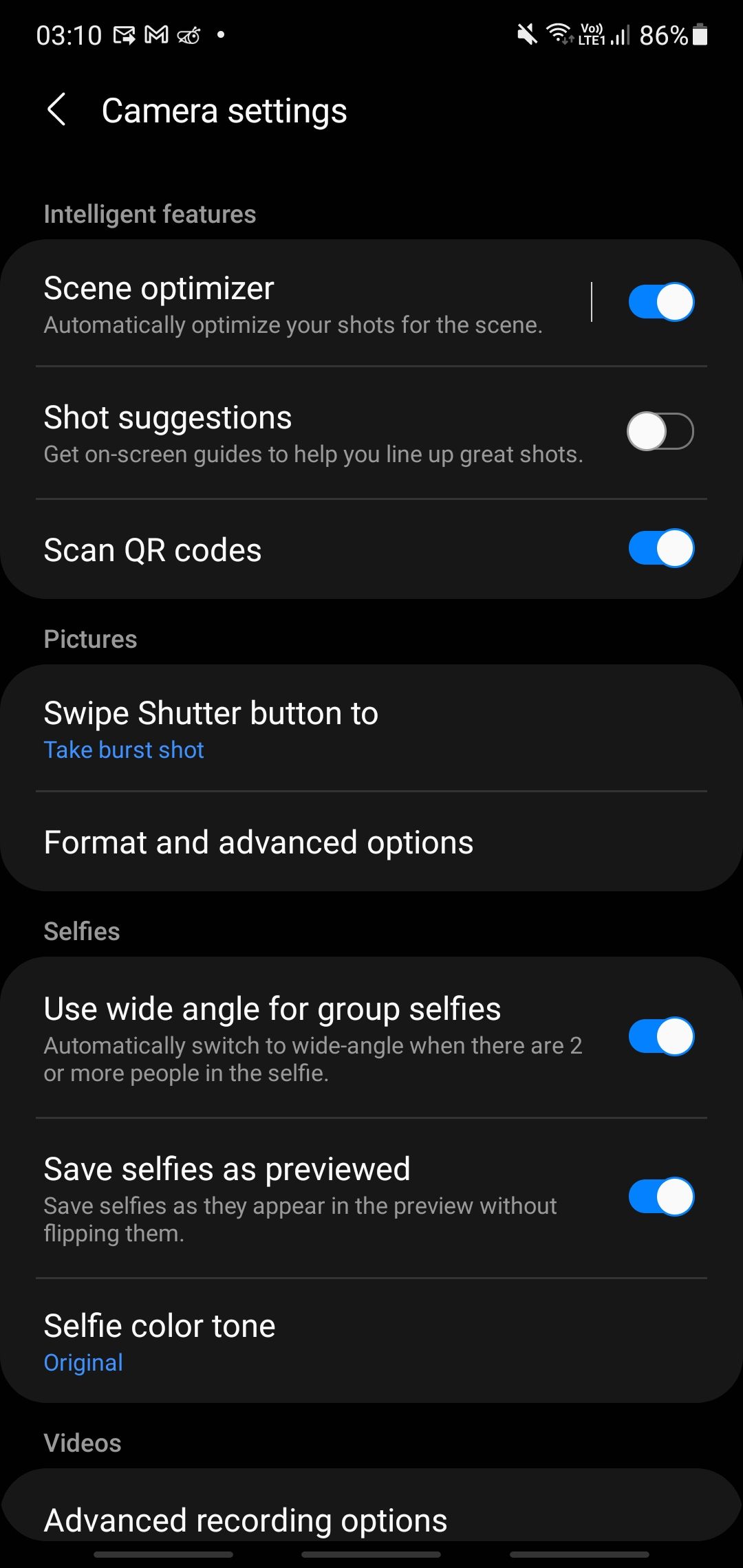Viewport: 743px width, 1568px height.
Task: Go back from Camera settings
Action: (x=56, y=110)
